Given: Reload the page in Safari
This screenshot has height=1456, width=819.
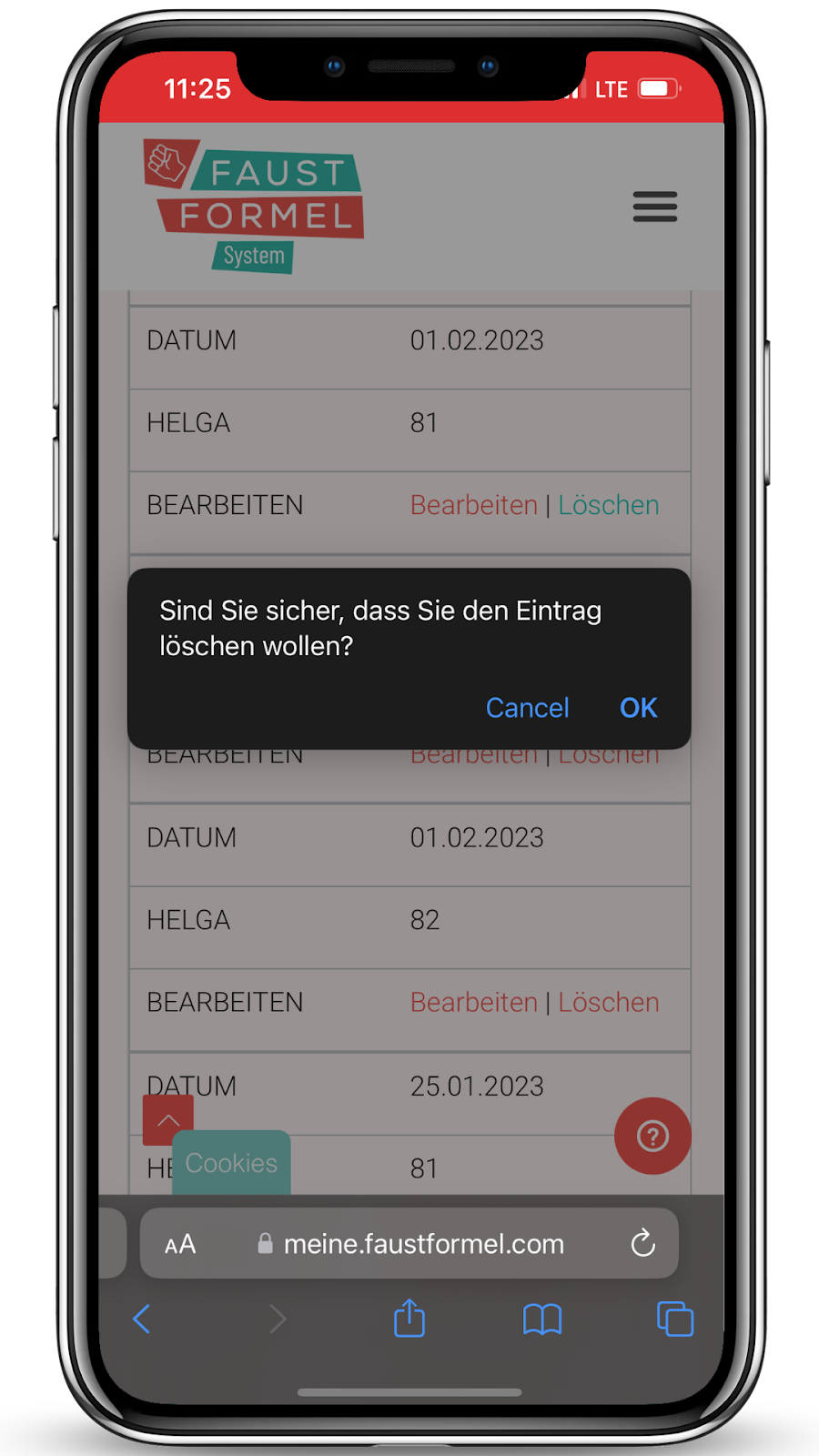Looking at the screenshot, I should [x=642, y=1243].
